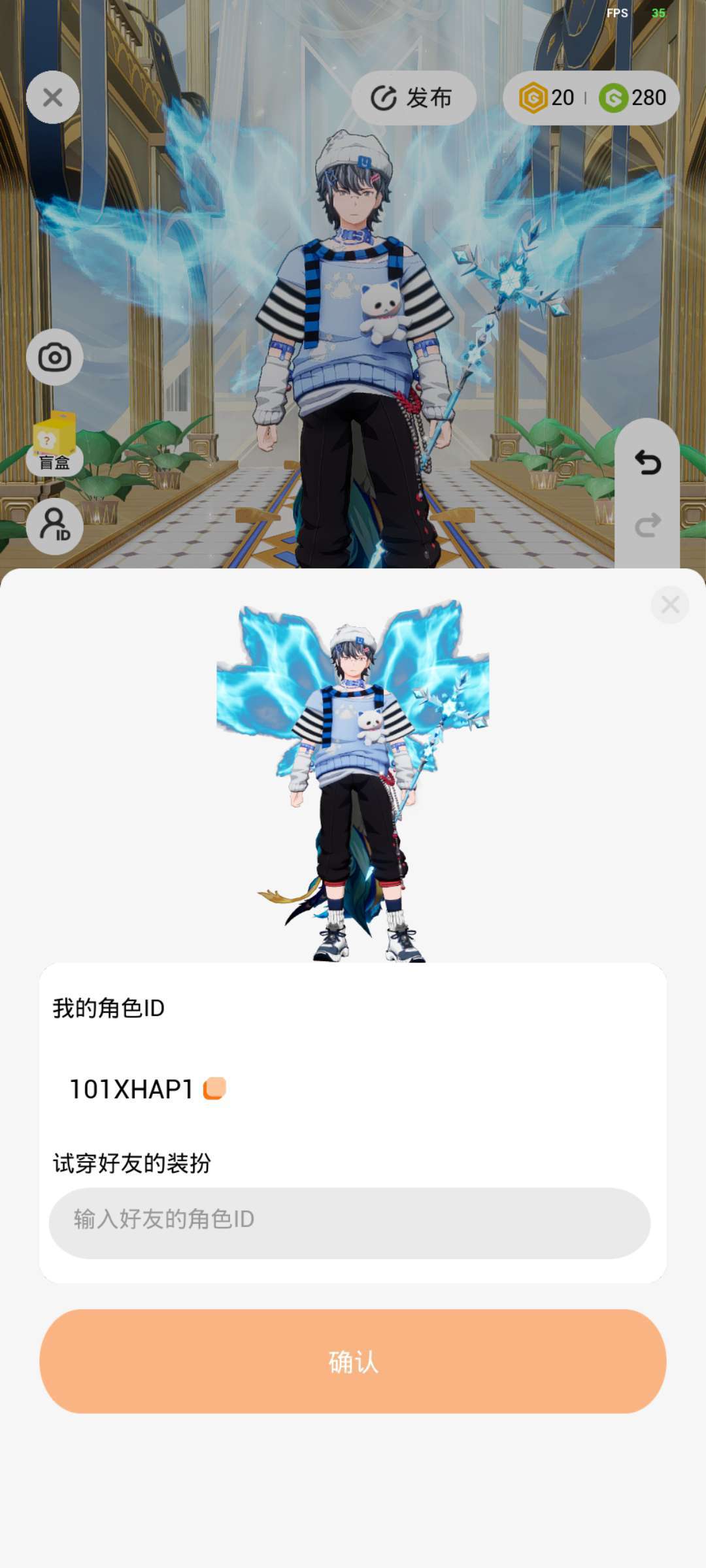Tap the 发布 publish button
Screen dimensions: 706x1568
pos(413,98)
